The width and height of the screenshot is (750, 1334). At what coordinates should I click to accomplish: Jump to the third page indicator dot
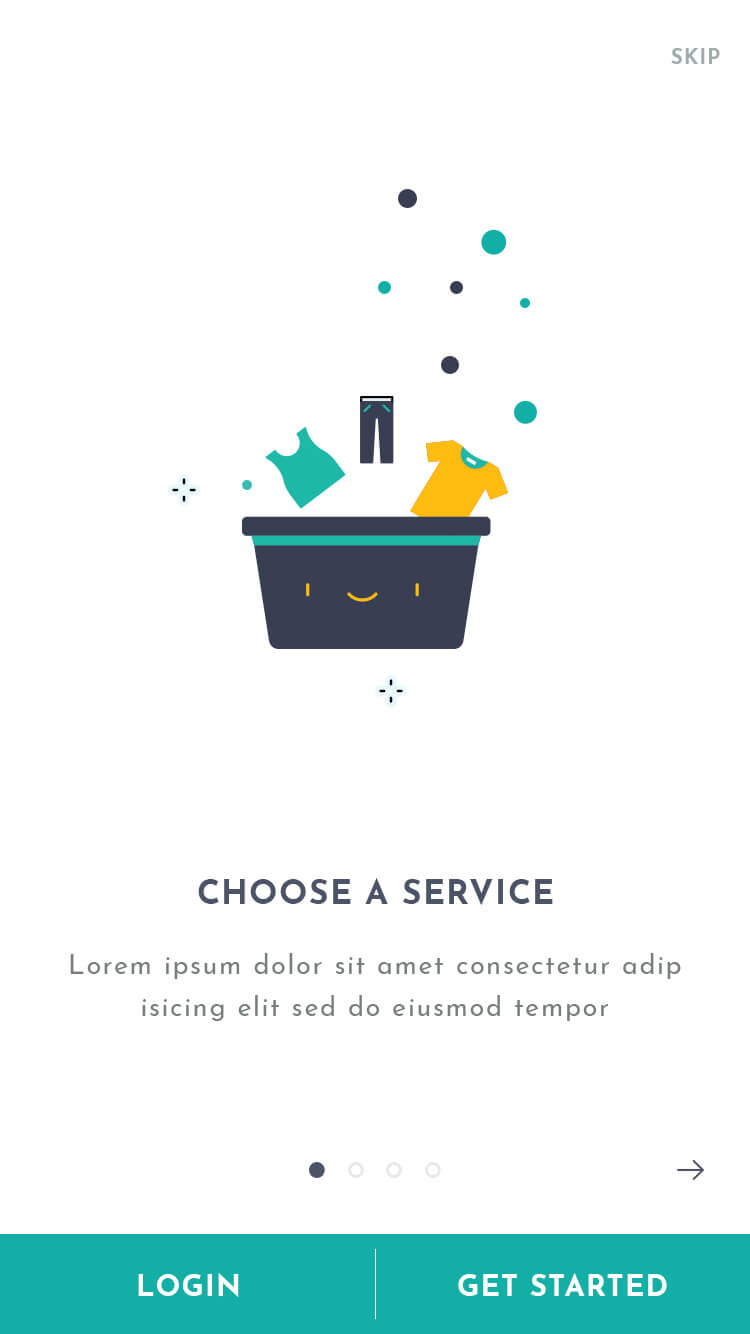coord(394,1170)
